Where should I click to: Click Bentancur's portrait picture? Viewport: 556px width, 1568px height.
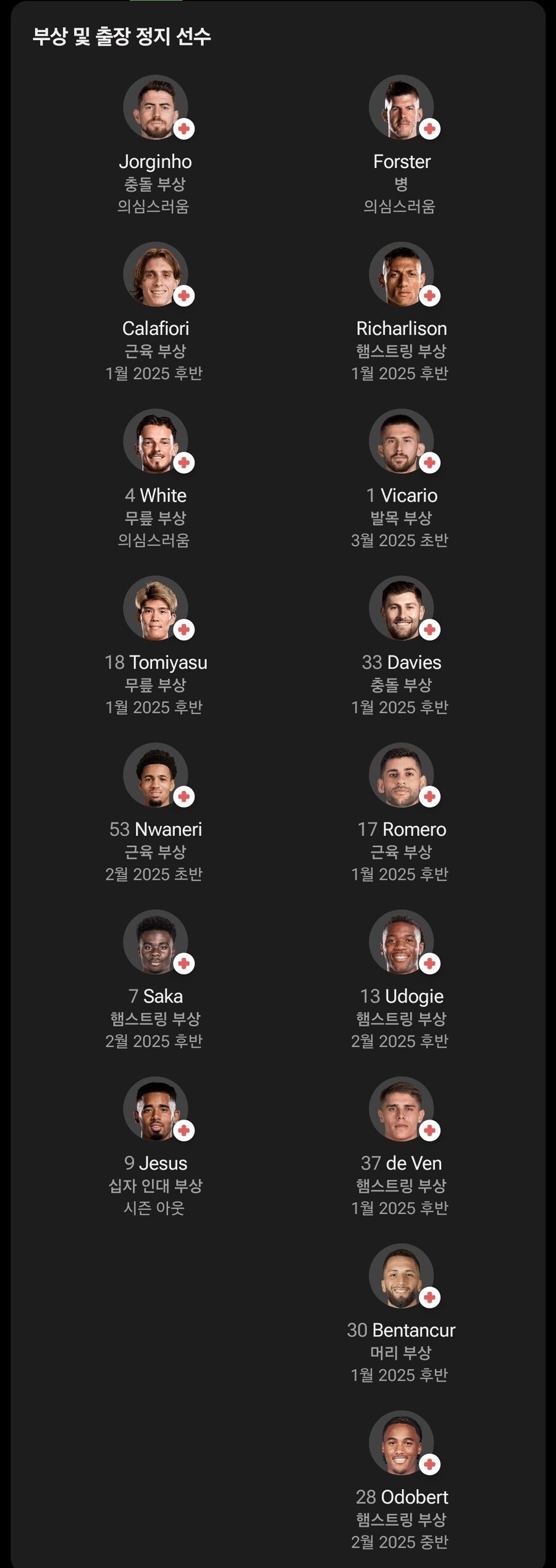click(x=400, y=1275)
